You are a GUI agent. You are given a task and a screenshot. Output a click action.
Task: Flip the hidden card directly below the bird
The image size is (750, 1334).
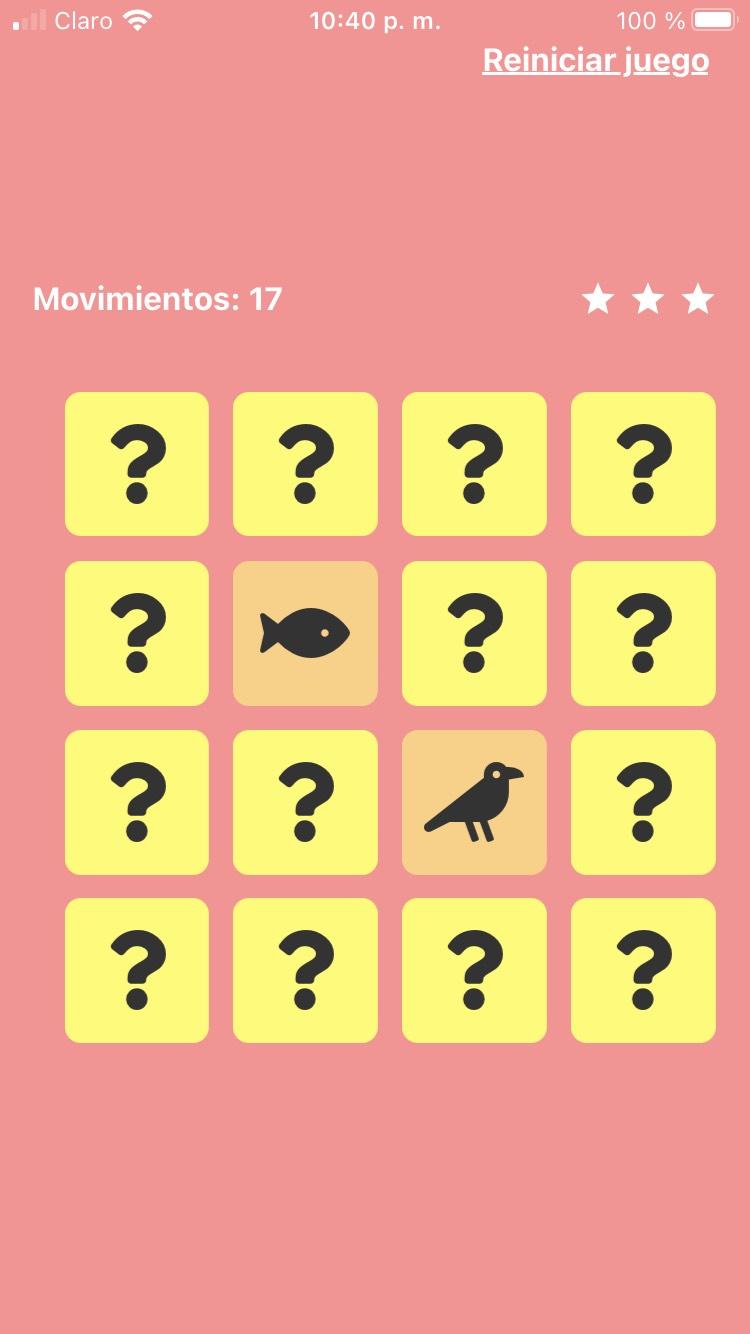474,970
